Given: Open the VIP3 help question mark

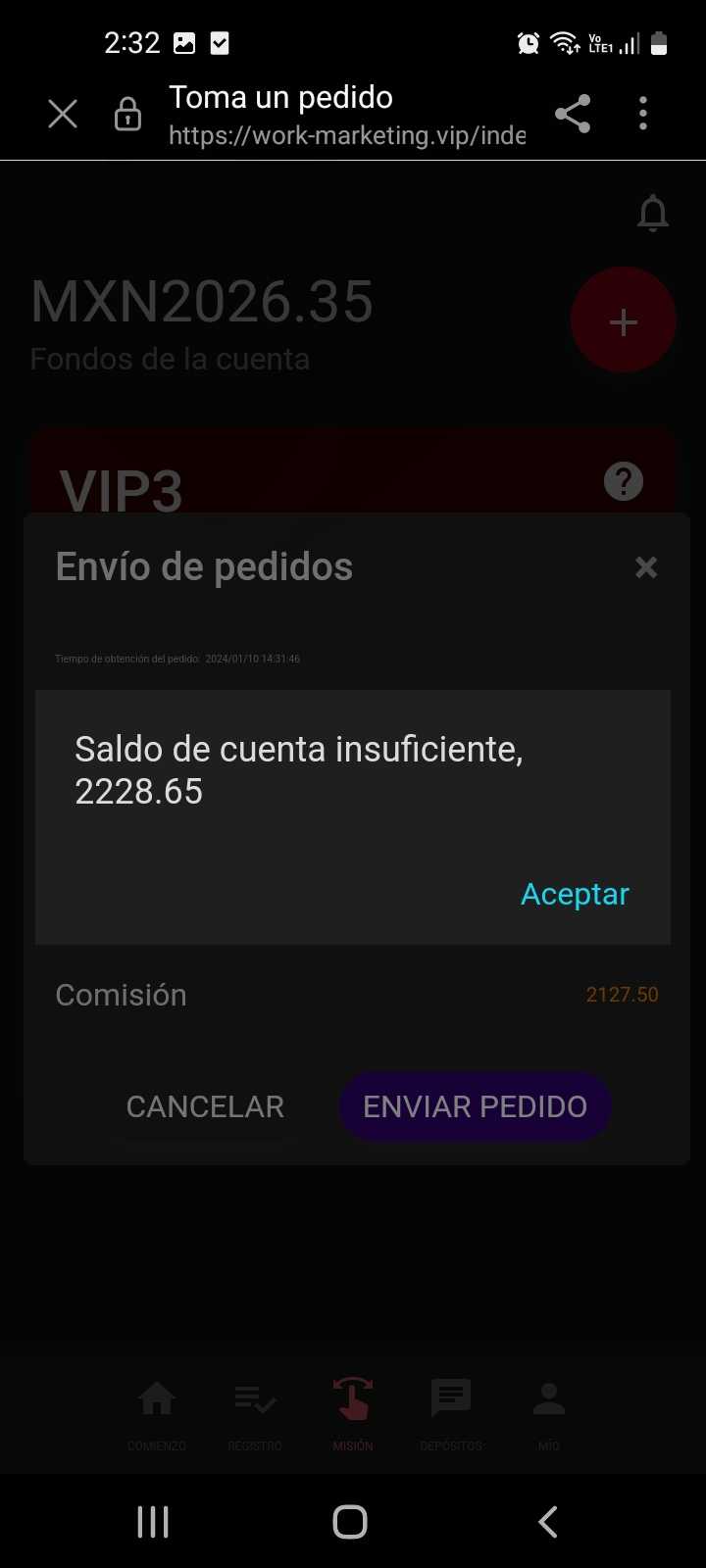Looking at the screenshot, I should click(x=624, y=481).
